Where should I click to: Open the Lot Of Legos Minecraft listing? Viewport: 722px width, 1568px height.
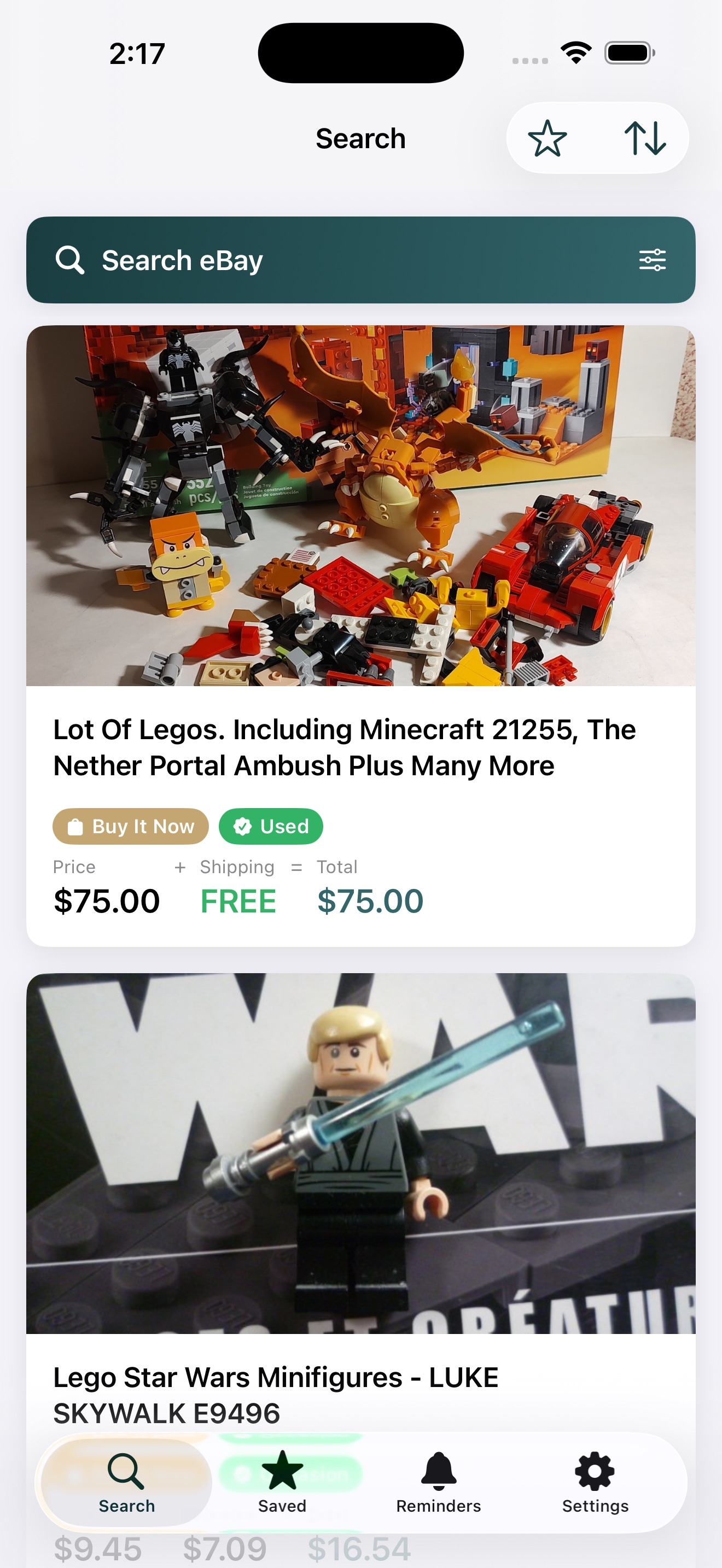tap(360, 635)
